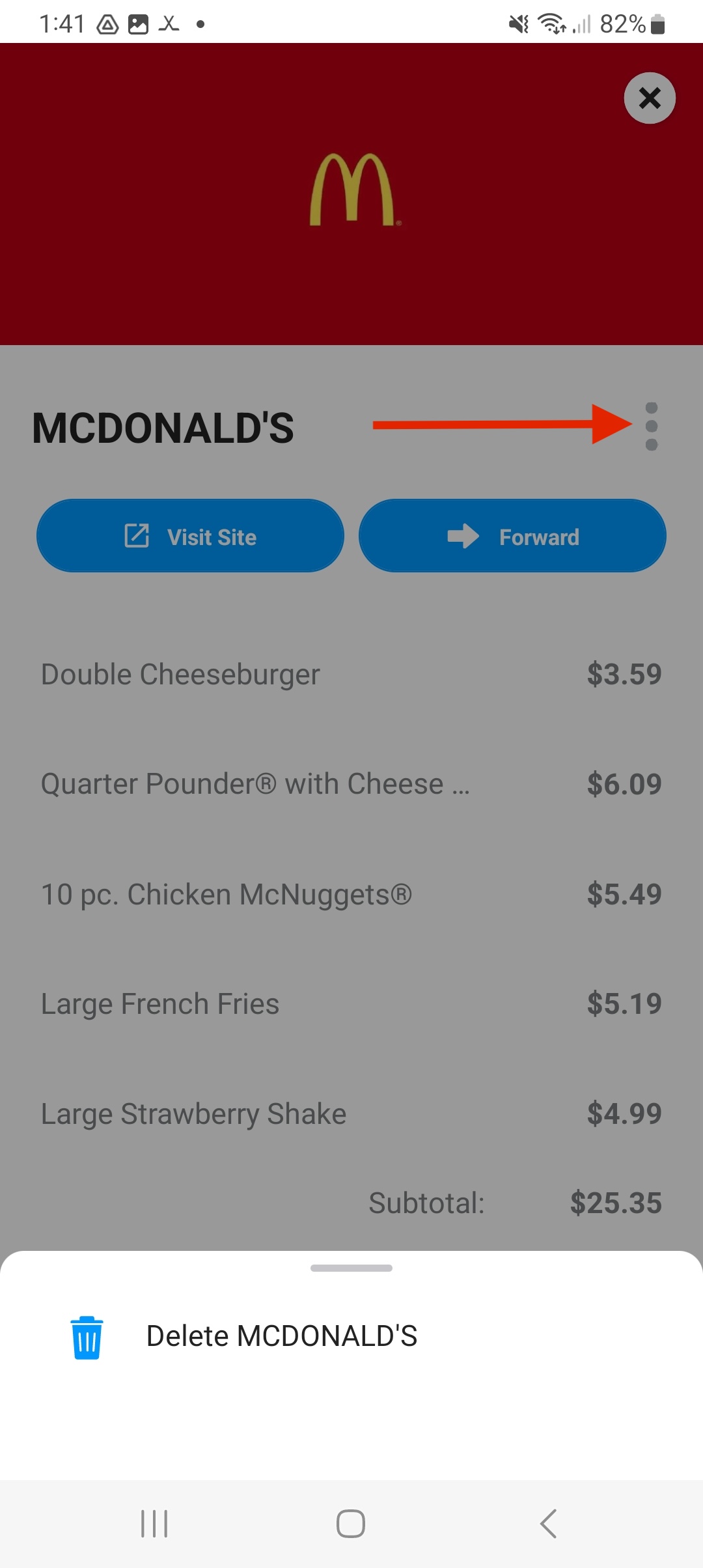Tap the bottom sheet drag handle
703x1568 pixels.
(351, 1268)
